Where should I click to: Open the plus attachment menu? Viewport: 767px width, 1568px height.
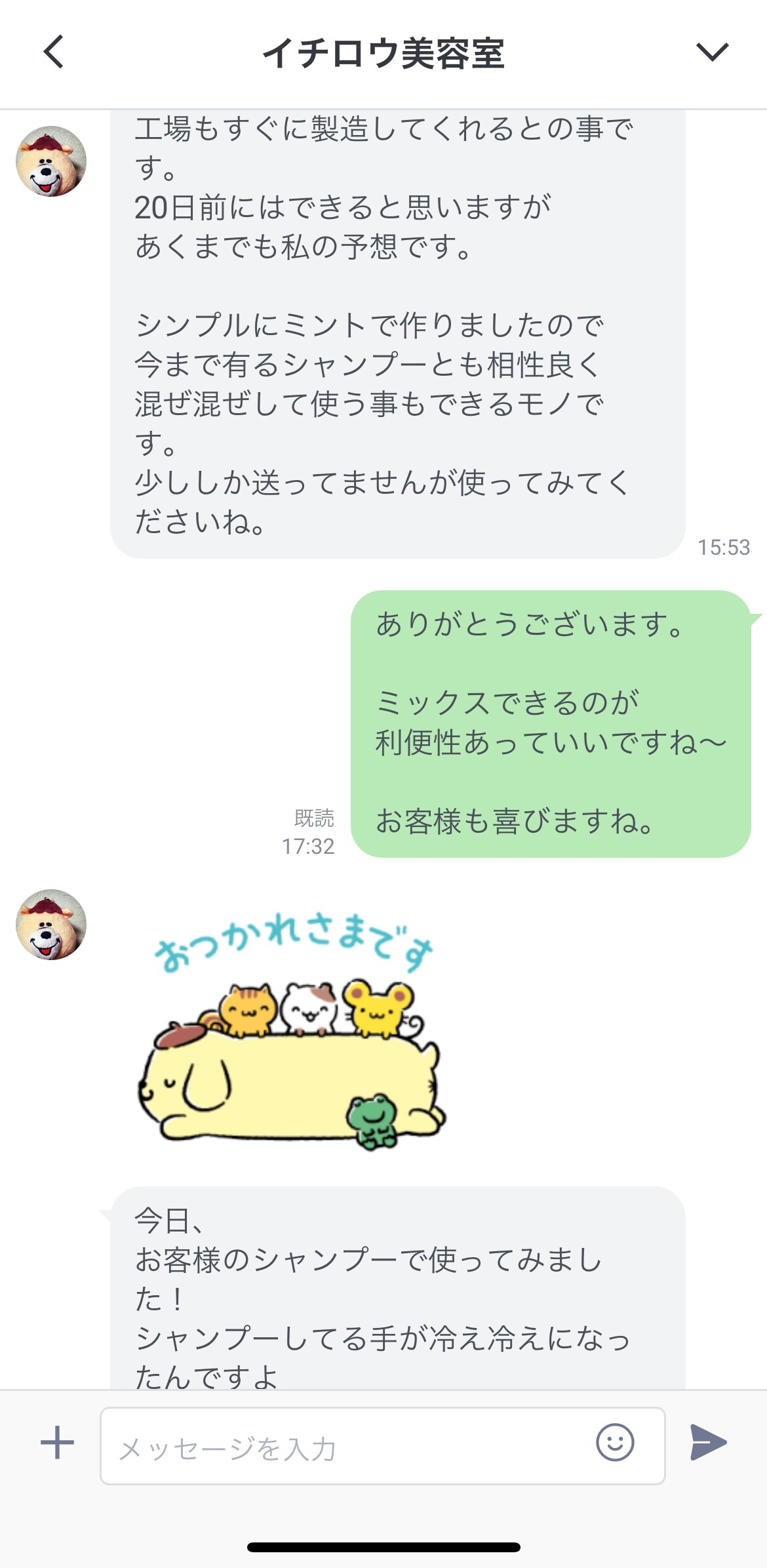[x=58, y=1443]
